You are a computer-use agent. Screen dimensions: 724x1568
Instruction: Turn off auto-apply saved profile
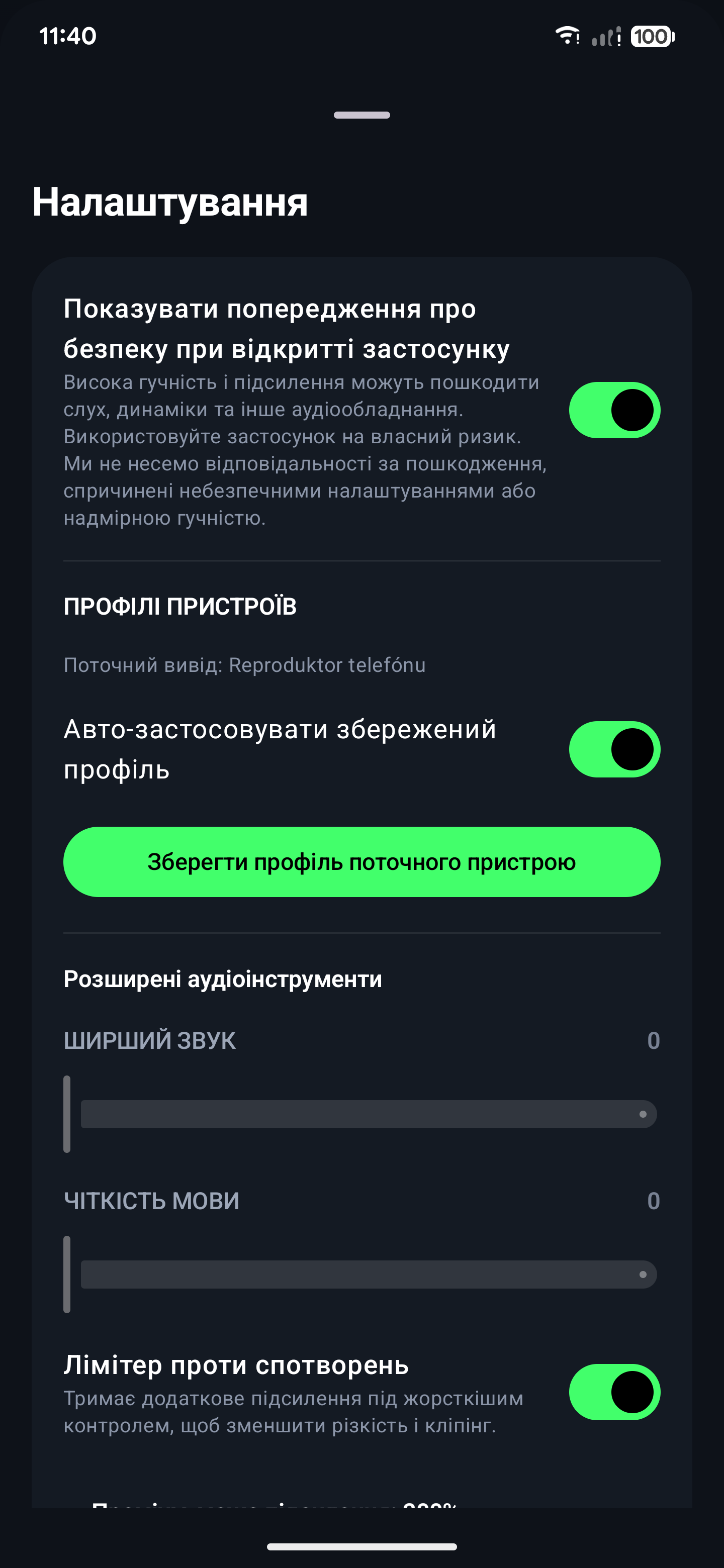614,750
